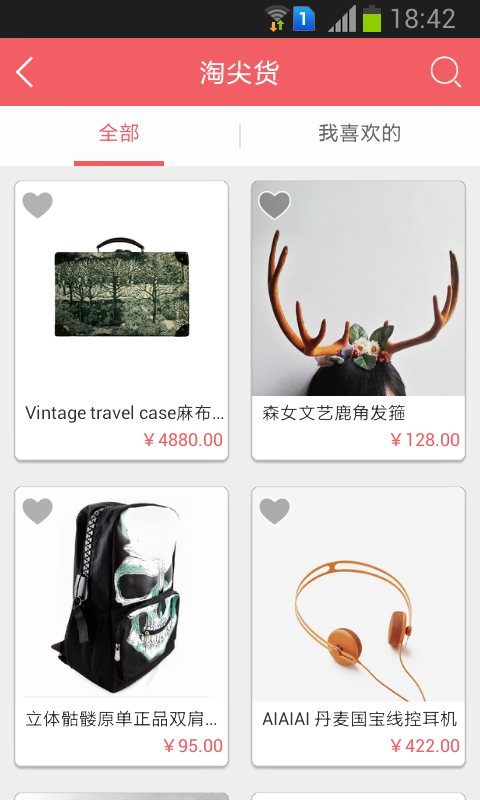Select the 全部 tab
Screen dimensions: 480x800
(x=119, y=134)
